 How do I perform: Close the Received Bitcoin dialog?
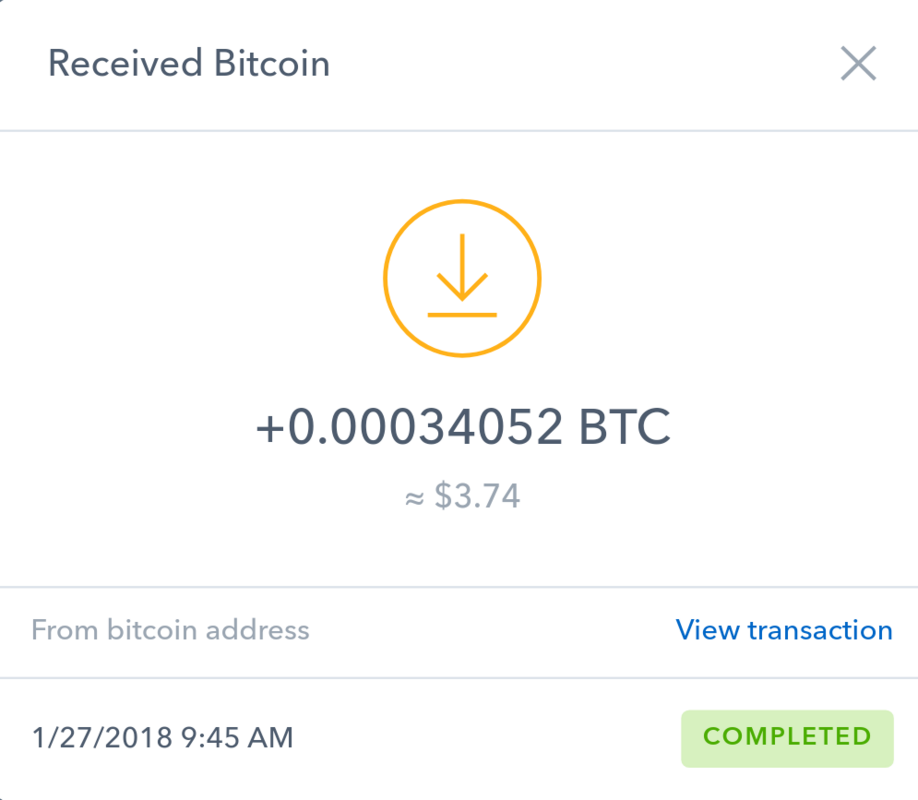click(x=858, y=64)
